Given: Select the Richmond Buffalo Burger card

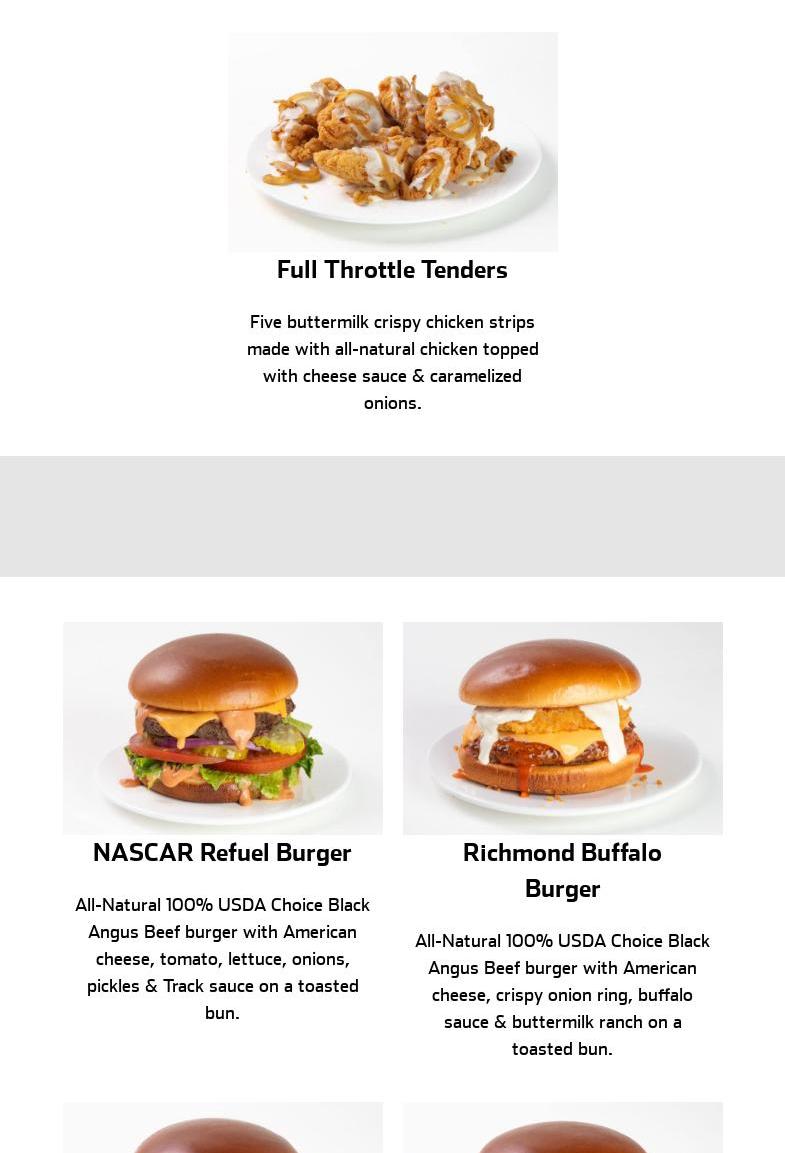Looking at the screenshot, I should pos(562,869).
